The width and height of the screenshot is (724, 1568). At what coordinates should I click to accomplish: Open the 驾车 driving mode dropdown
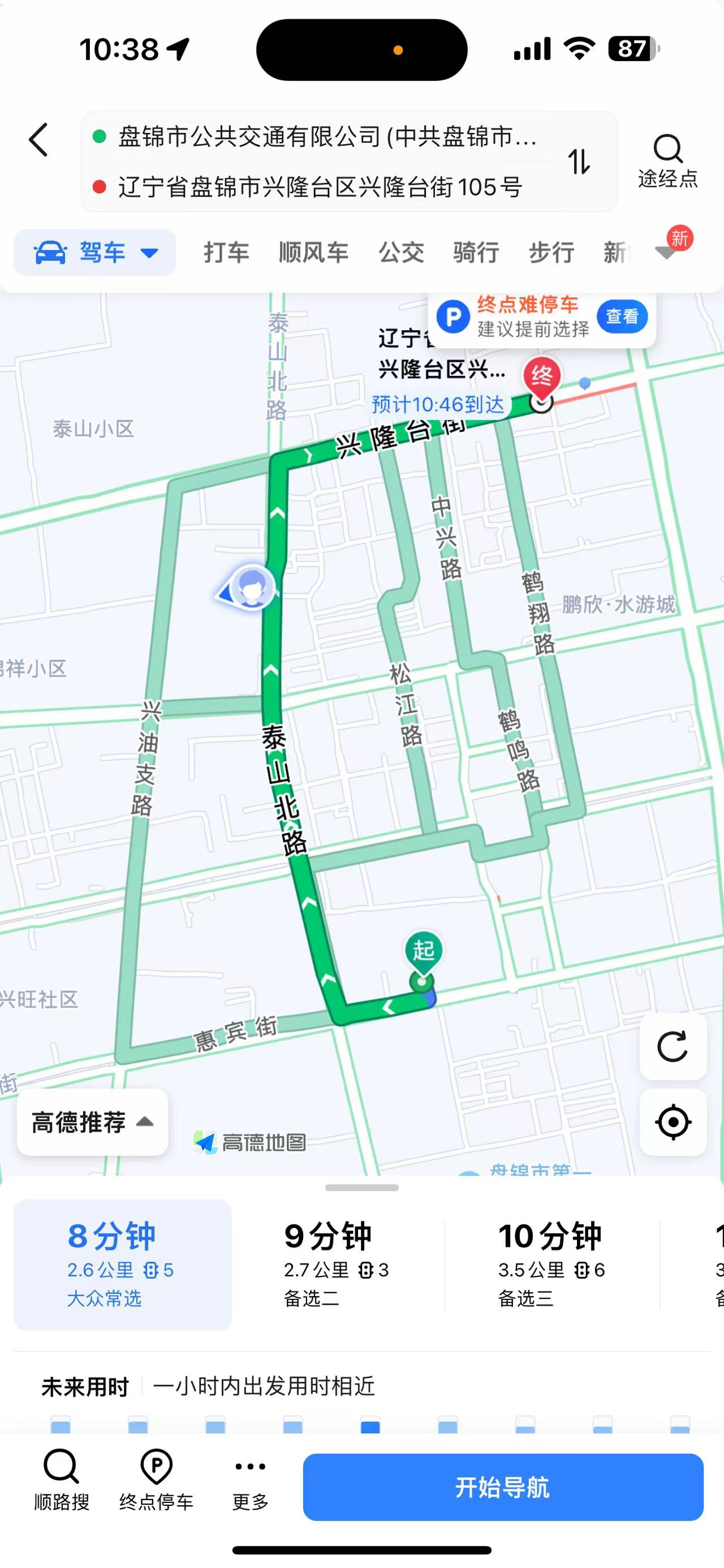pyautogui.click(x=96, y=252)
